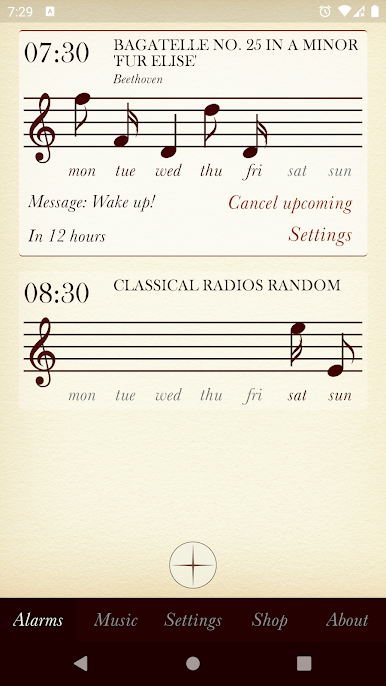Disable wed on the 07:30 alarm
Viewport: 386px width, 686px height.
[x=168, y=171]
